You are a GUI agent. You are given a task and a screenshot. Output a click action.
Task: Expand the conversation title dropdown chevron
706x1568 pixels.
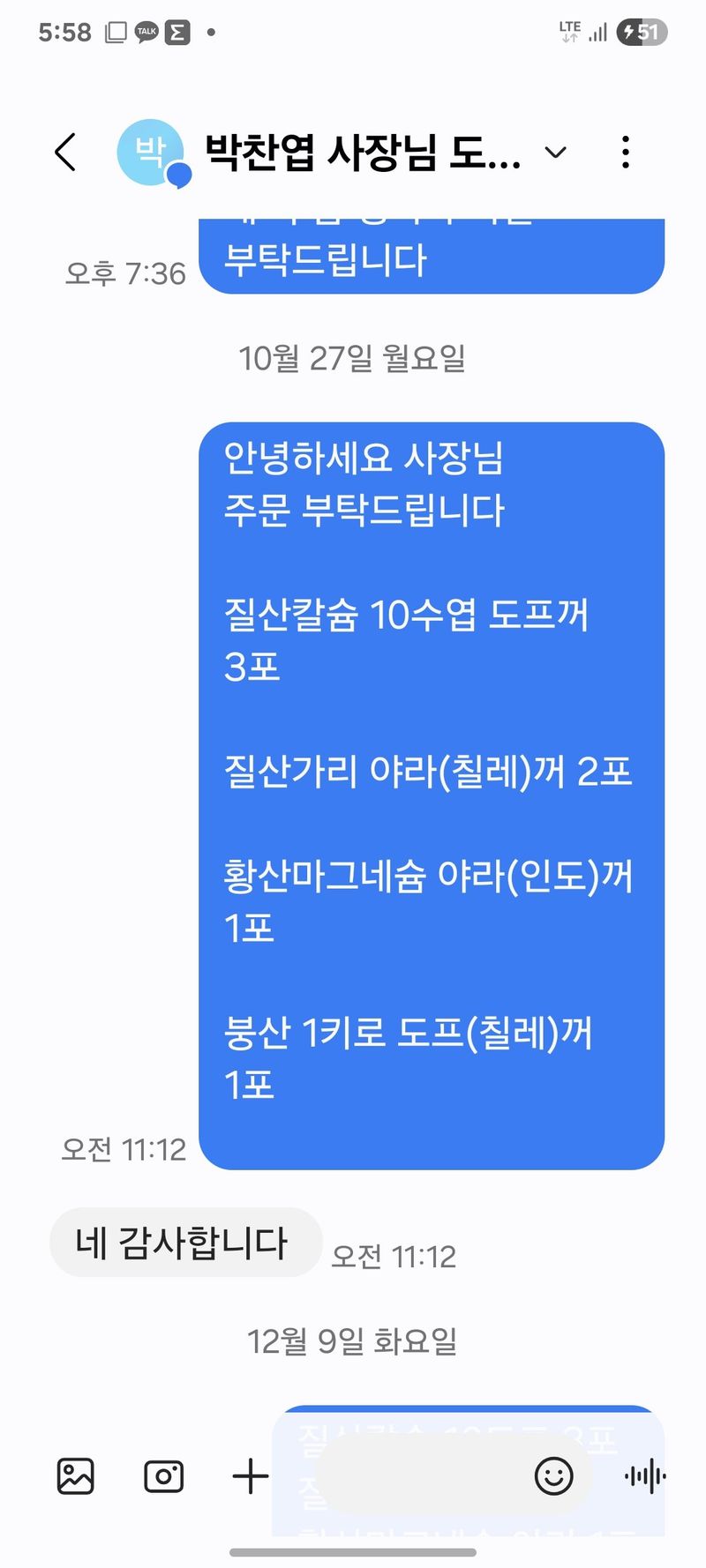pyautogui.click(x=555, y=153)
